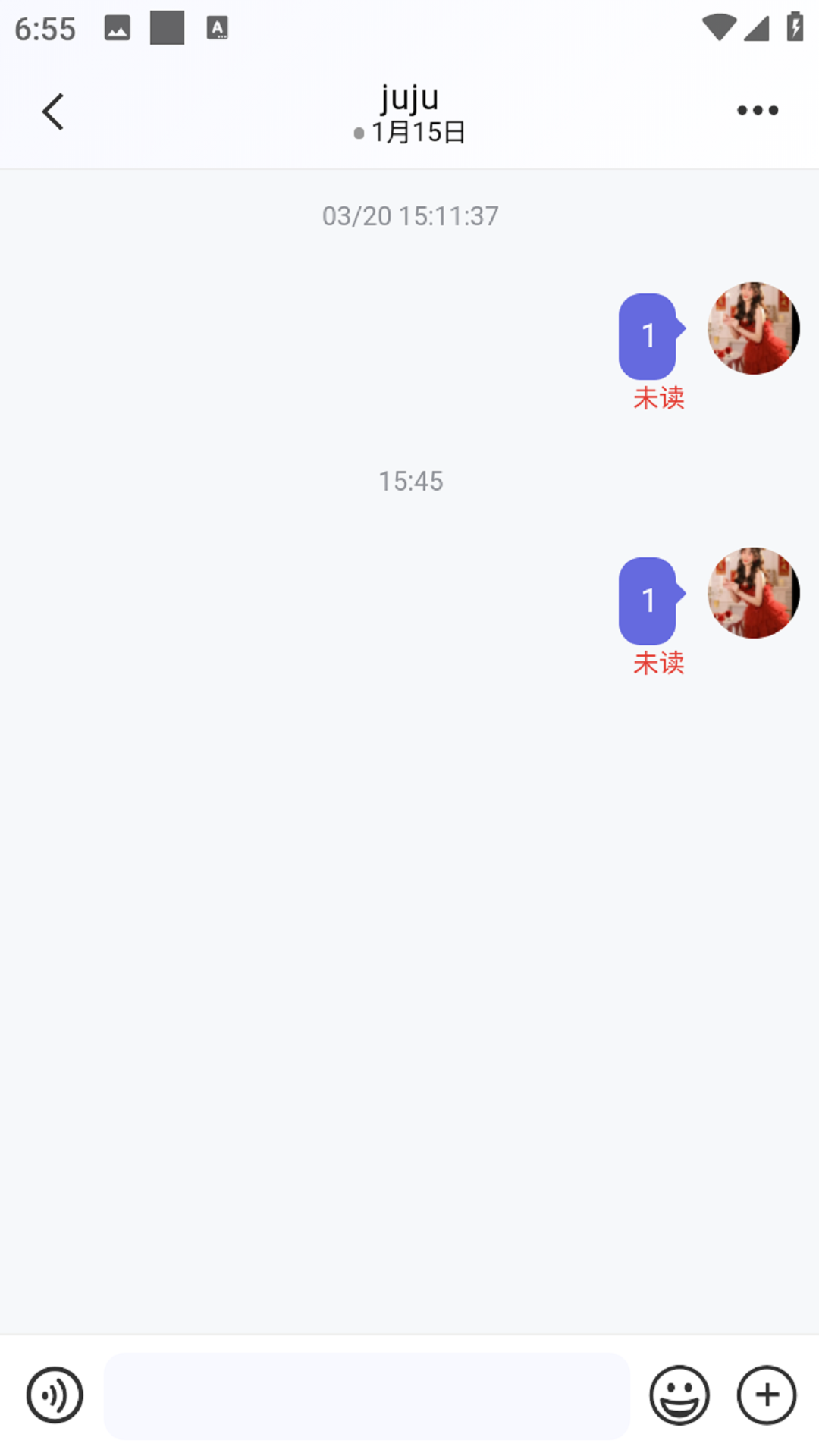Switch to voice message input

[x=55, y=1395]
